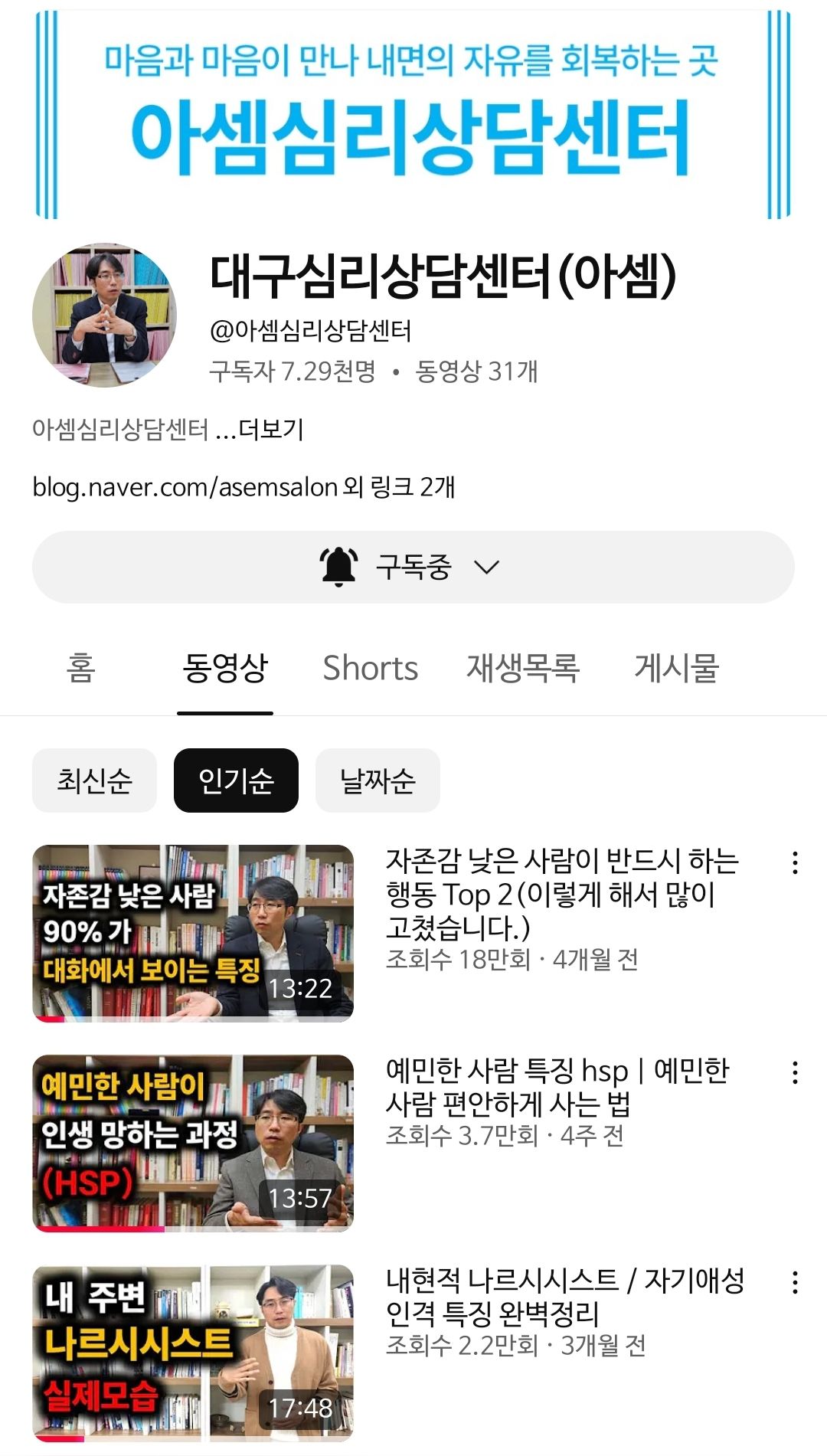Switch to the 게시물 tab

(x=676, y=668)
